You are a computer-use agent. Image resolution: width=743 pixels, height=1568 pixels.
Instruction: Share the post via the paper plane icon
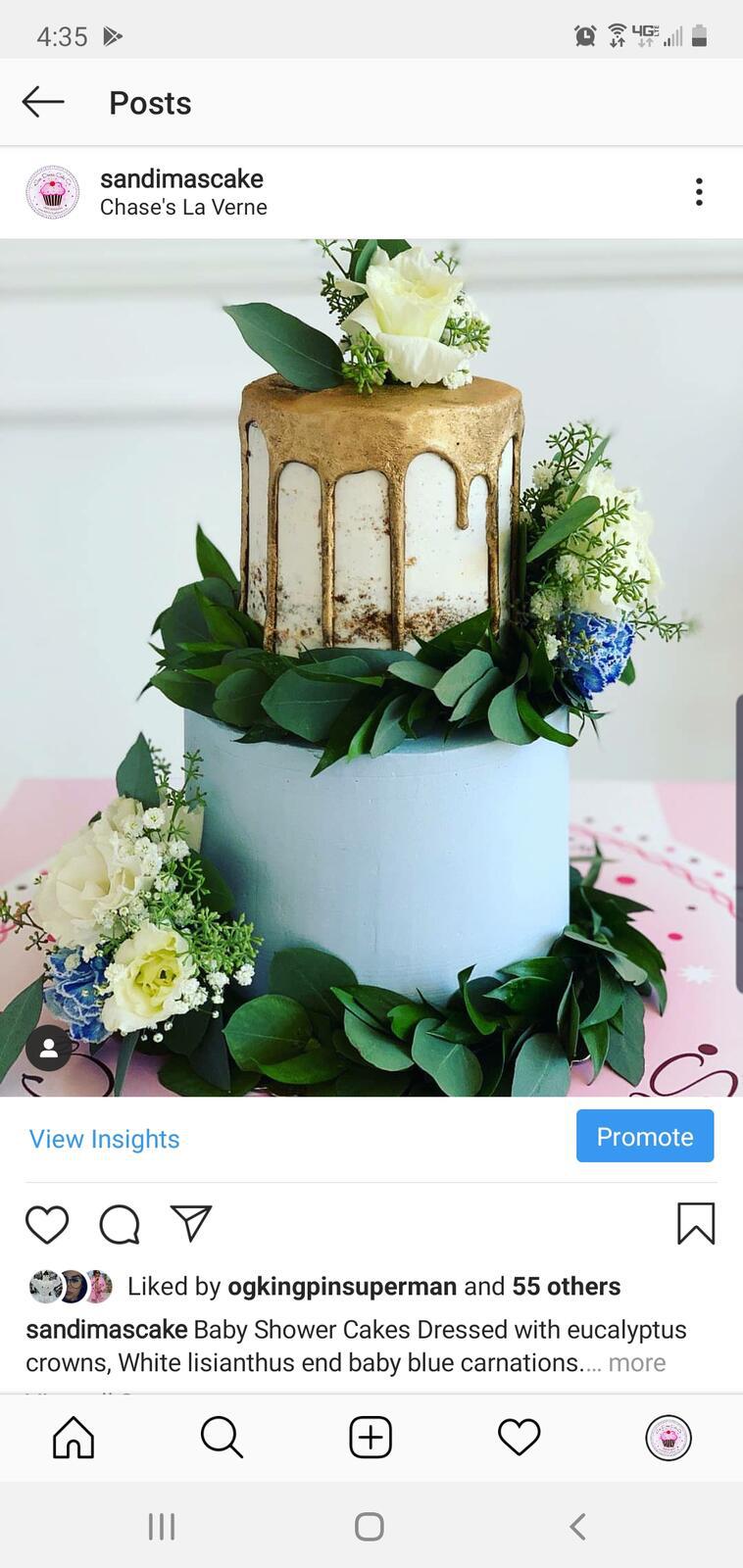point(191,1223)
